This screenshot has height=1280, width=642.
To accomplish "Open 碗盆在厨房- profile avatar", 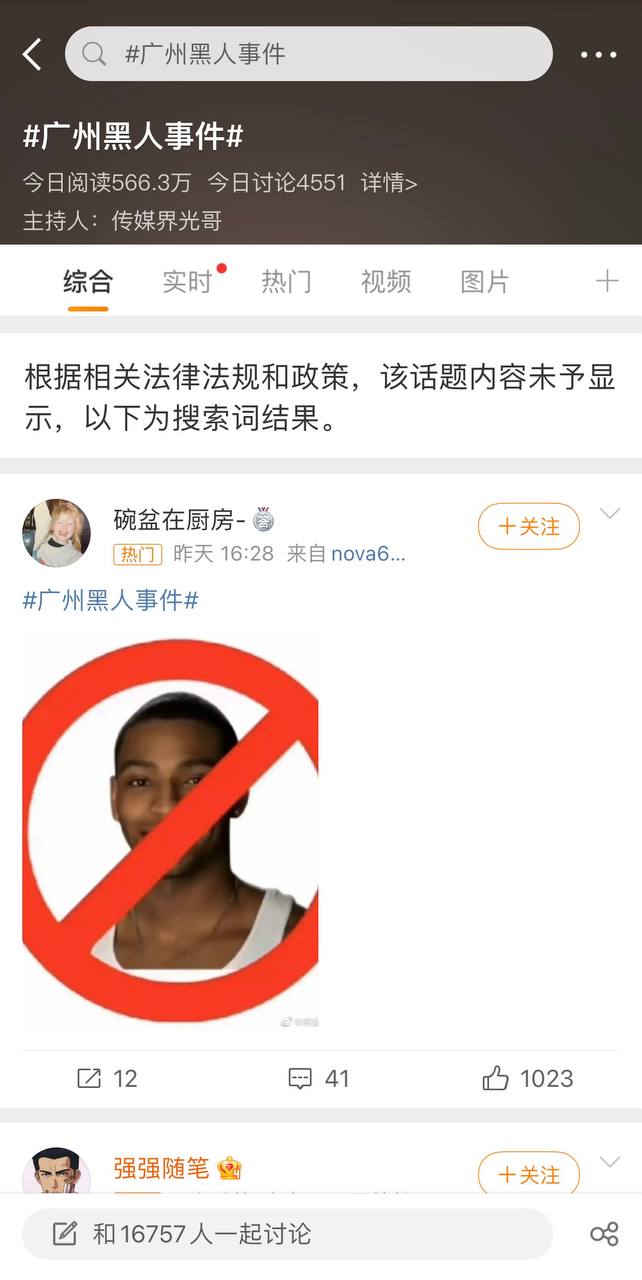I will click(57, 533).
